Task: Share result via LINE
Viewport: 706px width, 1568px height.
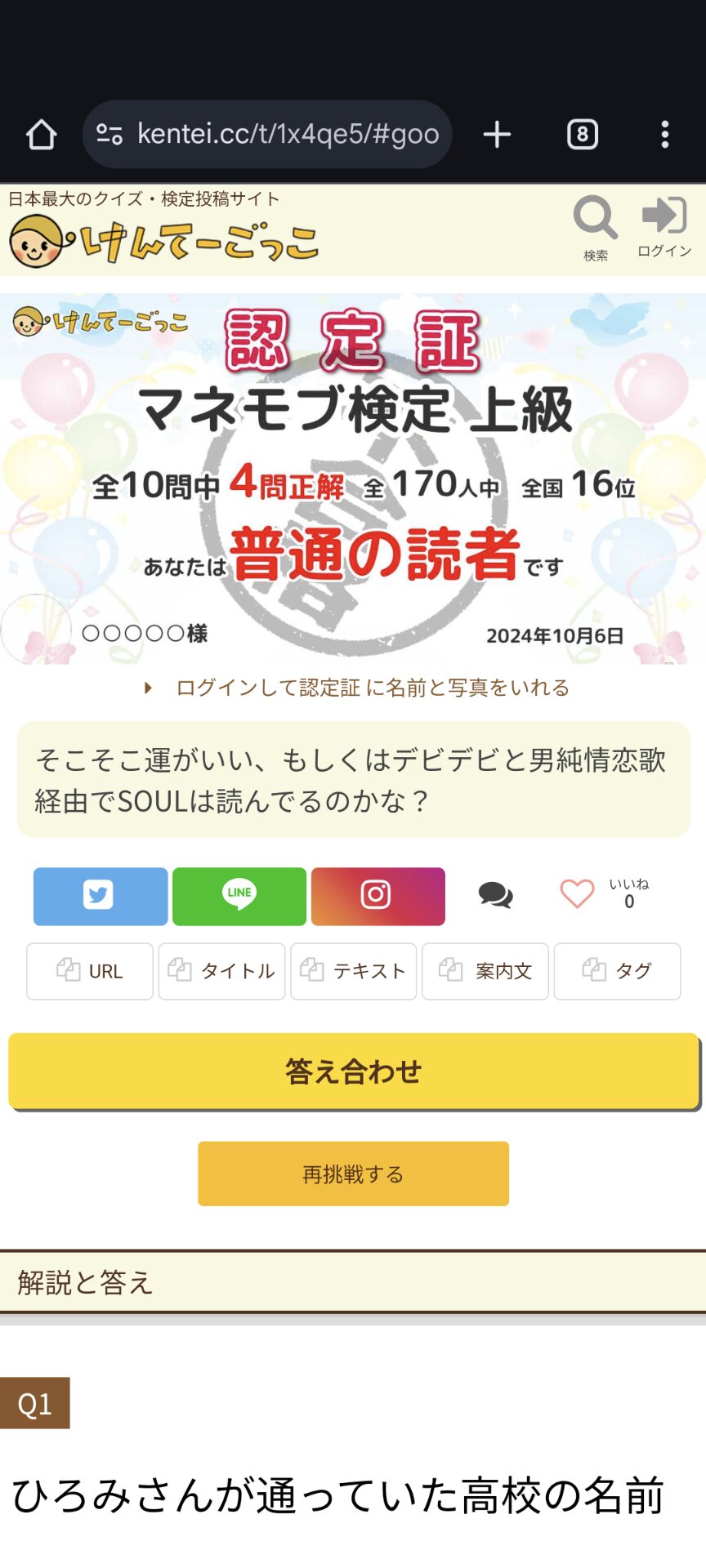Action: [x=239, y=896]
